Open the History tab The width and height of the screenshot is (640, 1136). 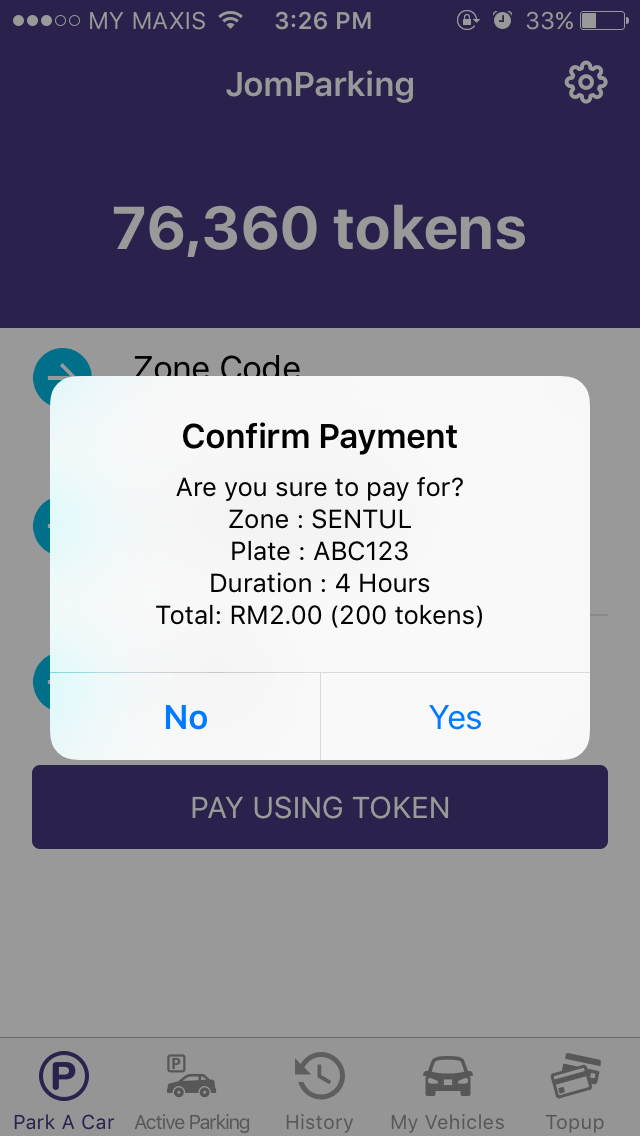[319, 1093]
